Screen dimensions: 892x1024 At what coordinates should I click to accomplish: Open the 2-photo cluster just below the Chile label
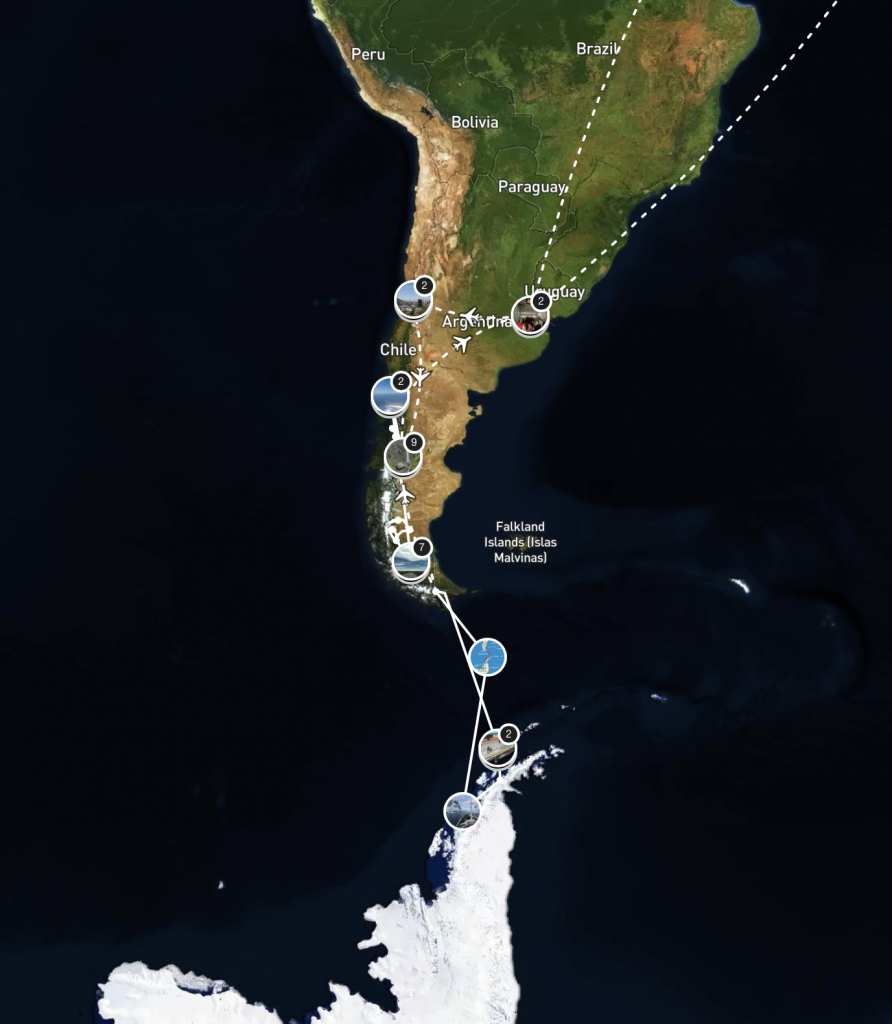[389, 396]
